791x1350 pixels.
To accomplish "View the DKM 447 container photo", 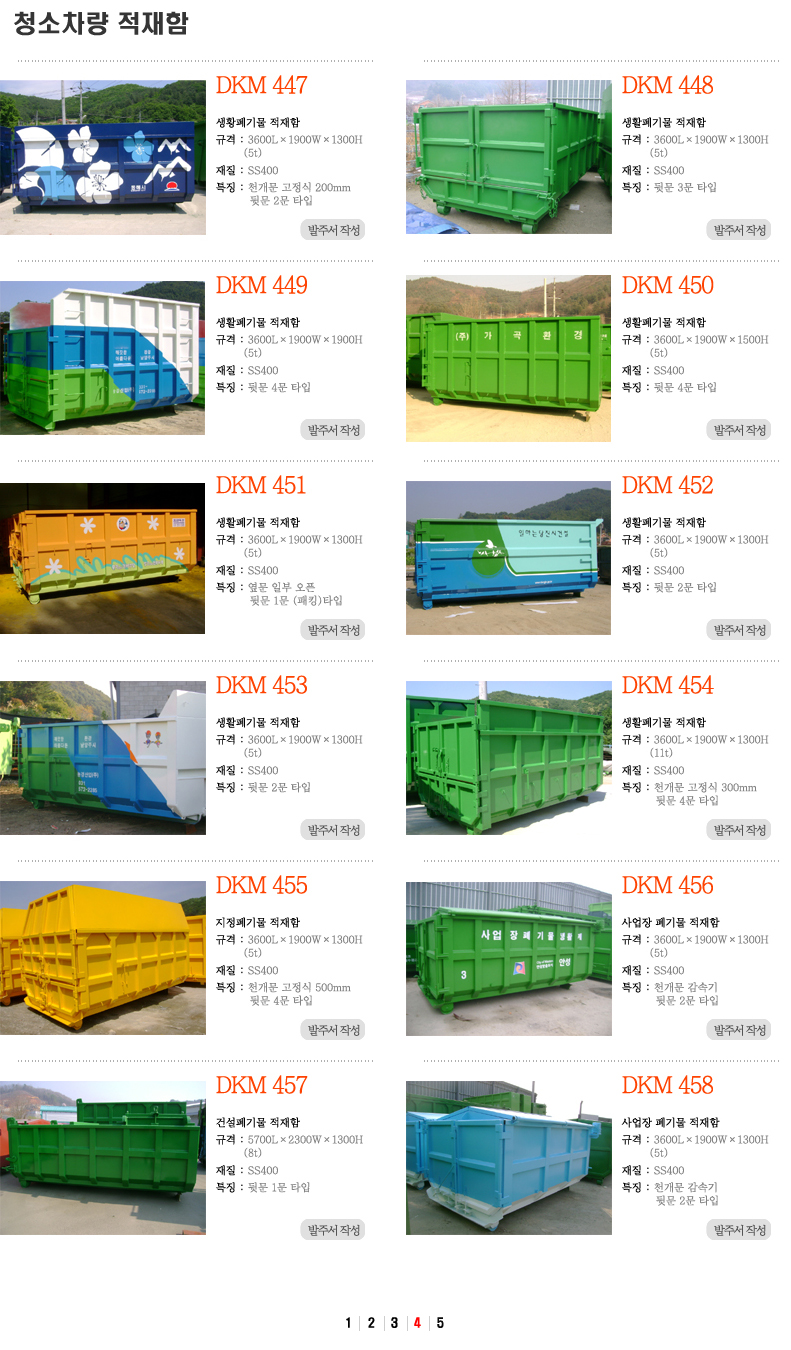I will 102,157.
